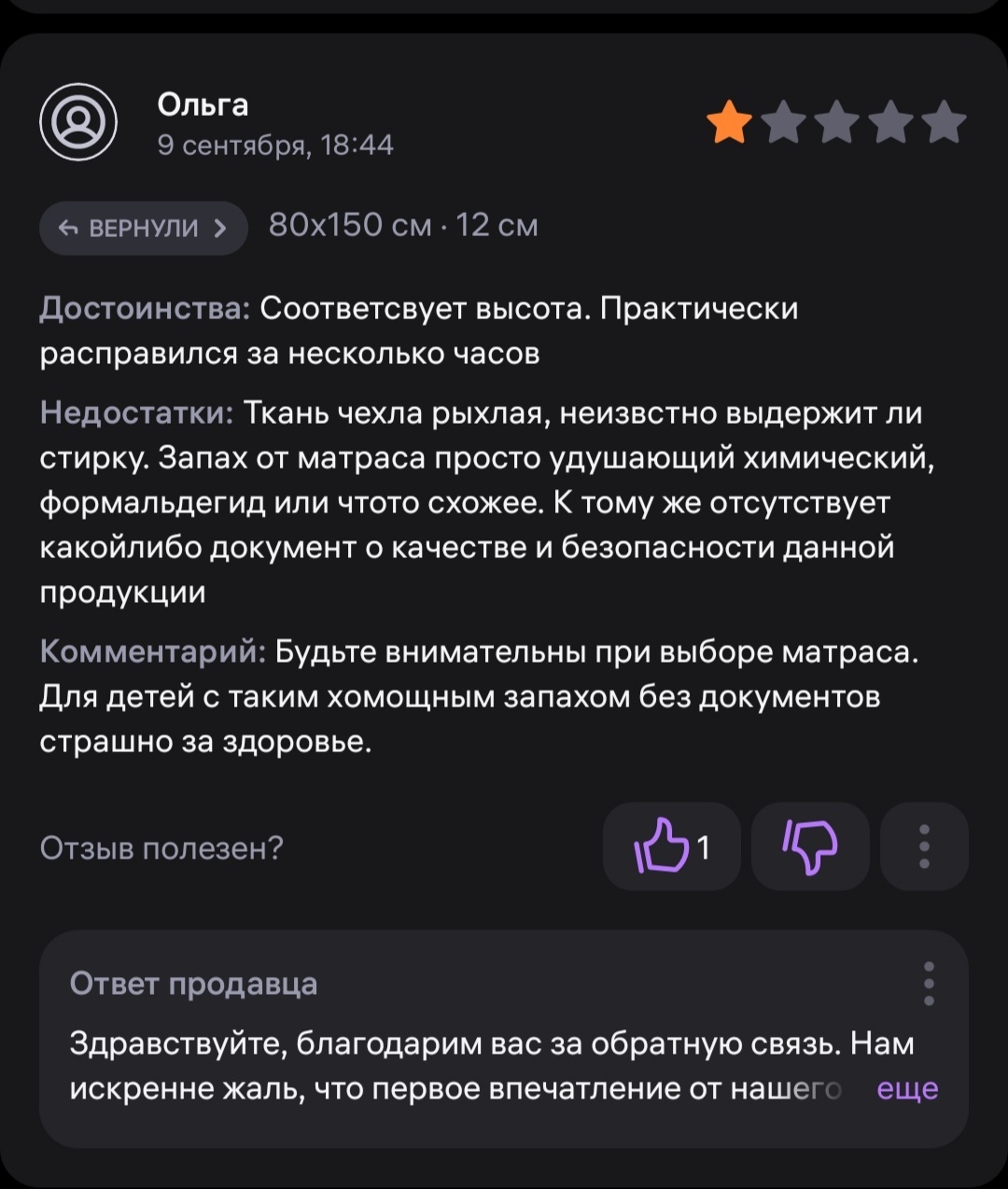Open Ольга's profile avatar
This screenshot has height=1189, width=1008.
coord(78,123)
